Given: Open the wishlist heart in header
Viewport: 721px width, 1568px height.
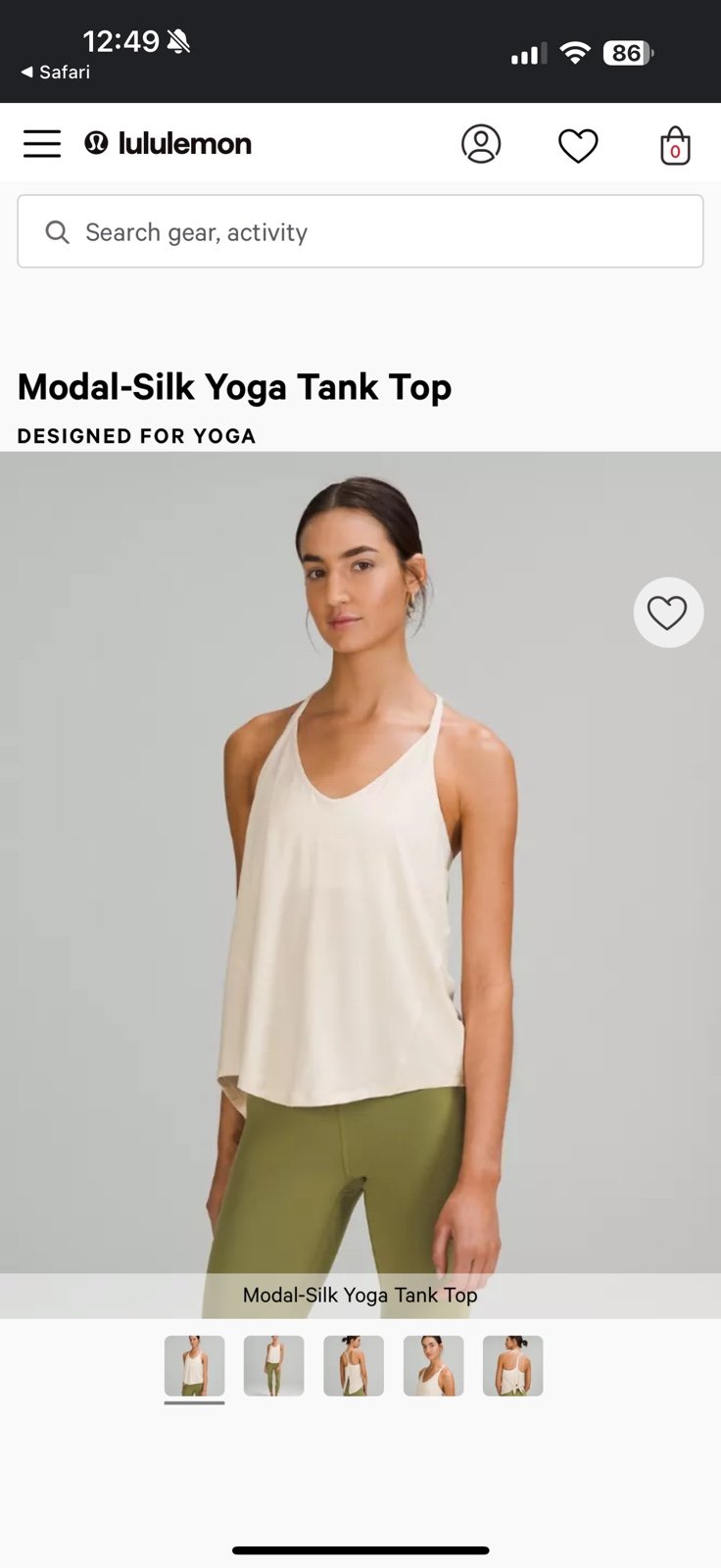Looking at the screenshot, I should point(578,146).
